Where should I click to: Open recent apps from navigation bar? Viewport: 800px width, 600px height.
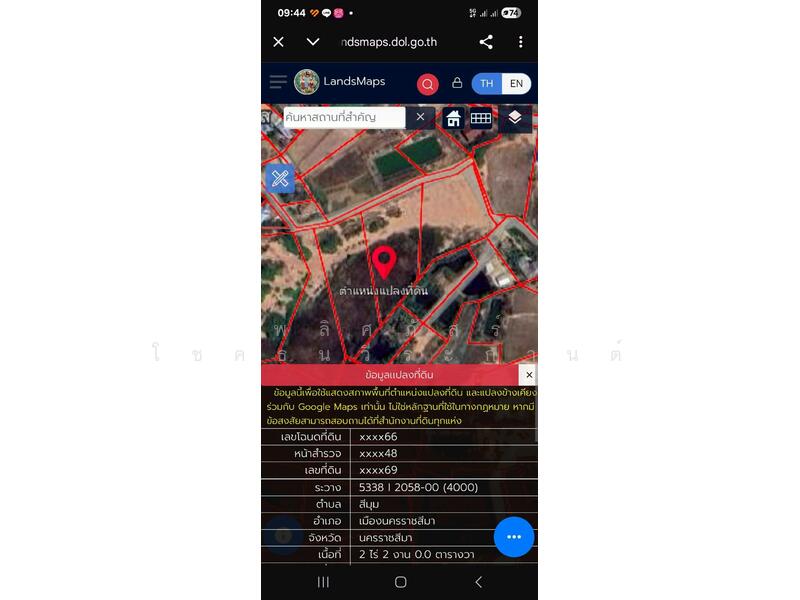(323, 582)
